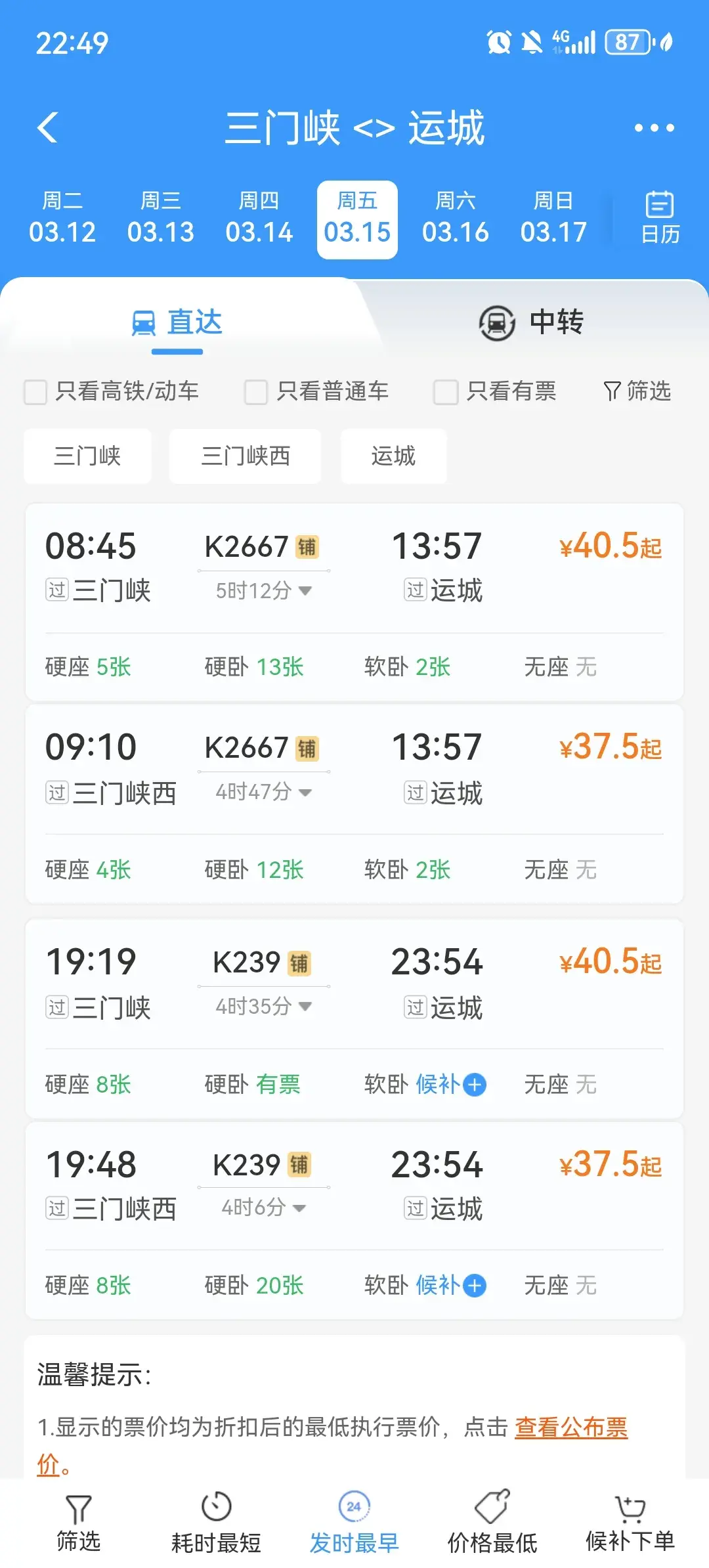Open the three-dot overflow menu
Screen dimensions: 709x1568
(x=654, y=128)
